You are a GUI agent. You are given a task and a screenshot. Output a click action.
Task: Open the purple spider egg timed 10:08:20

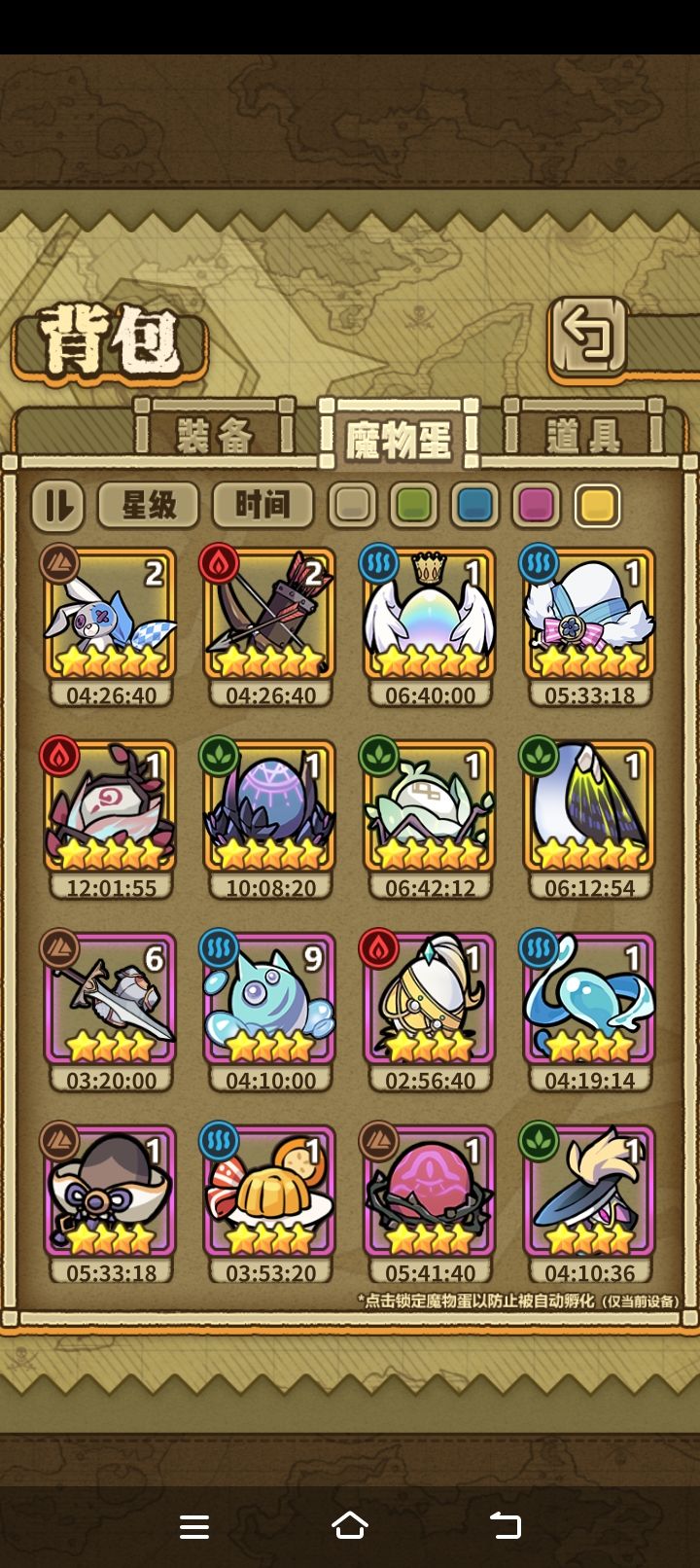(x=269, y=806)
